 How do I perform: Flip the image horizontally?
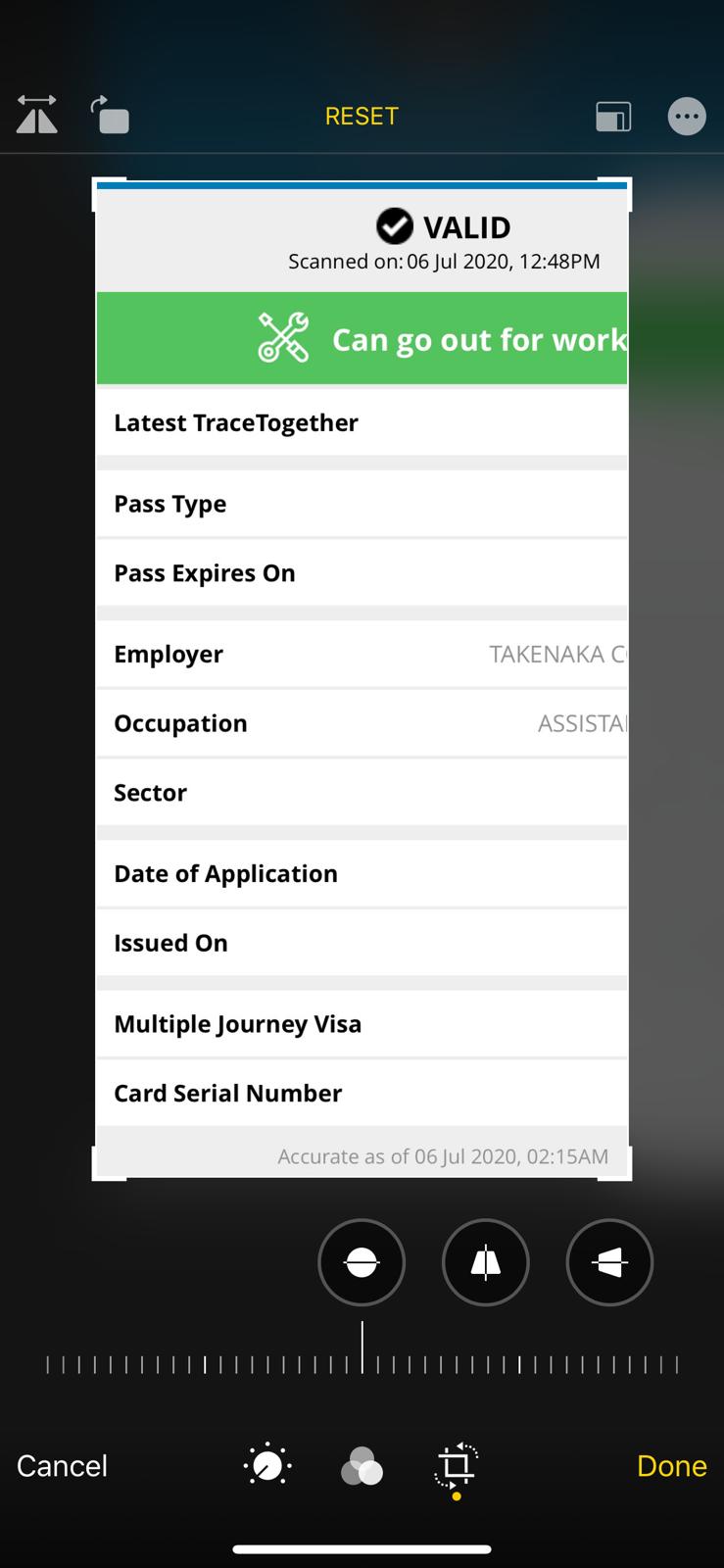pos(37,115)
